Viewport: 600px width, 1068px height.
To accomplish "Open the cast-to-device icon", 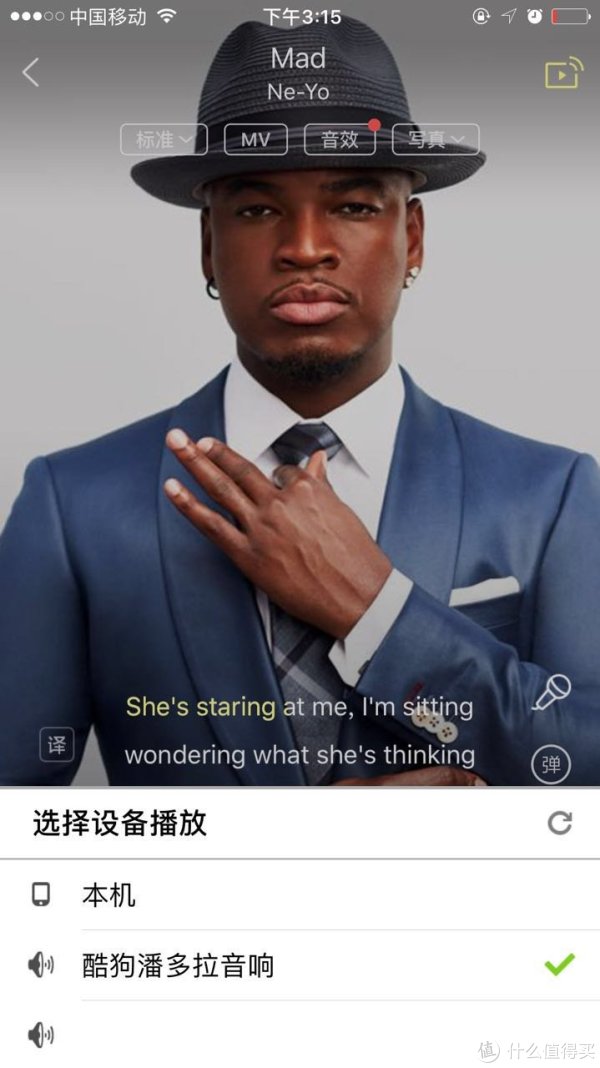I will tap(564, 73).
